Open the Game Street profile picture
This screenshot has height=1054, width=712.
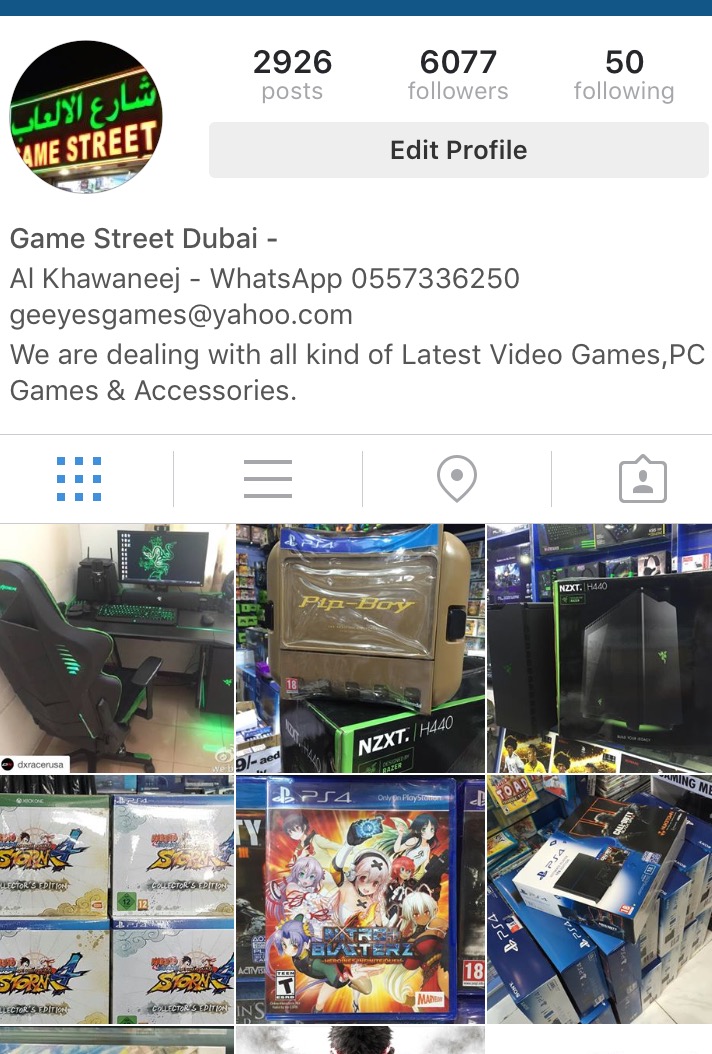(x=86, y=117)
